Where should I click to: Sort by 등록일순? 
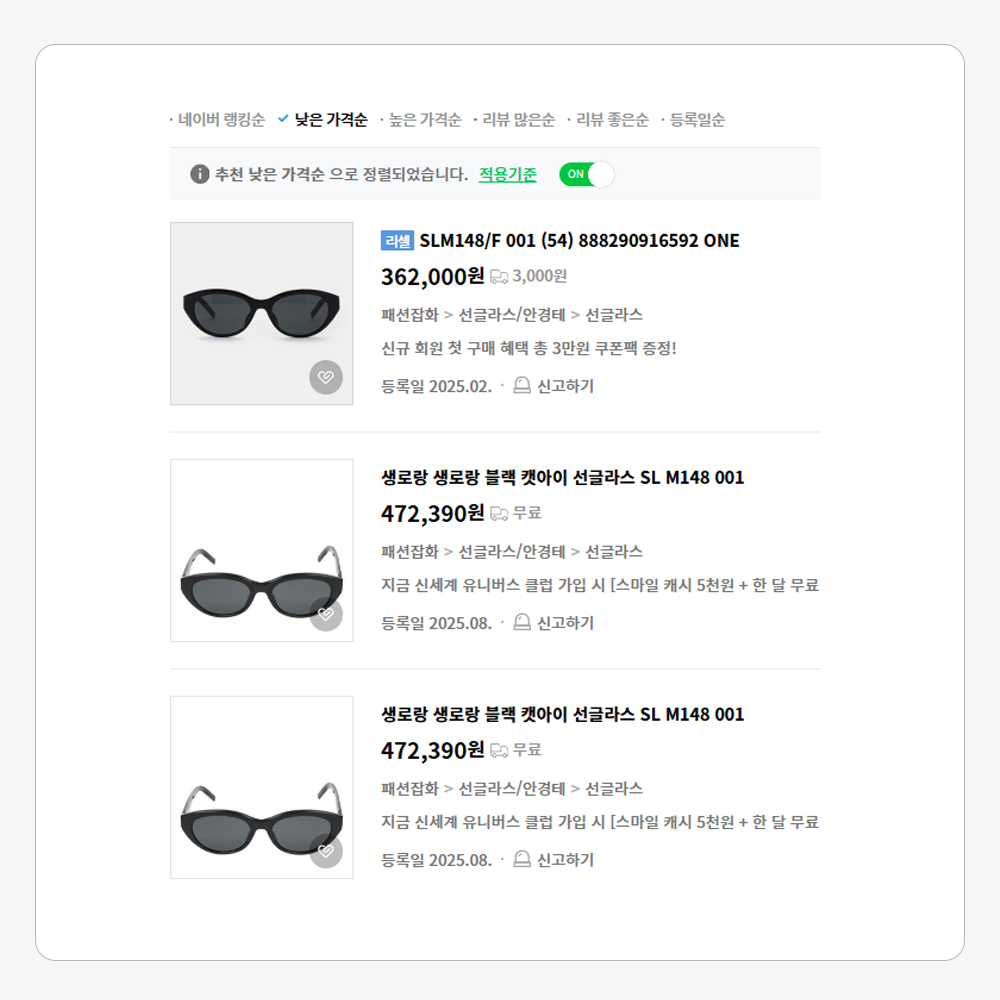tap(697, 120)
